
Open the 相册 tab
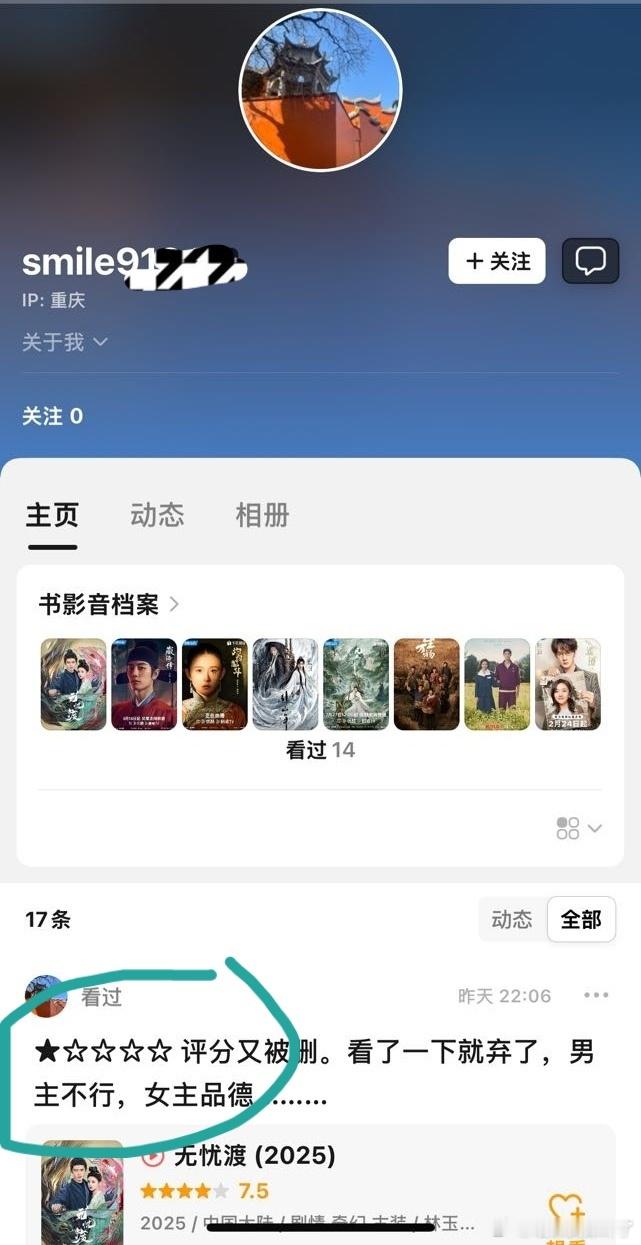click(x=262, y=515)
